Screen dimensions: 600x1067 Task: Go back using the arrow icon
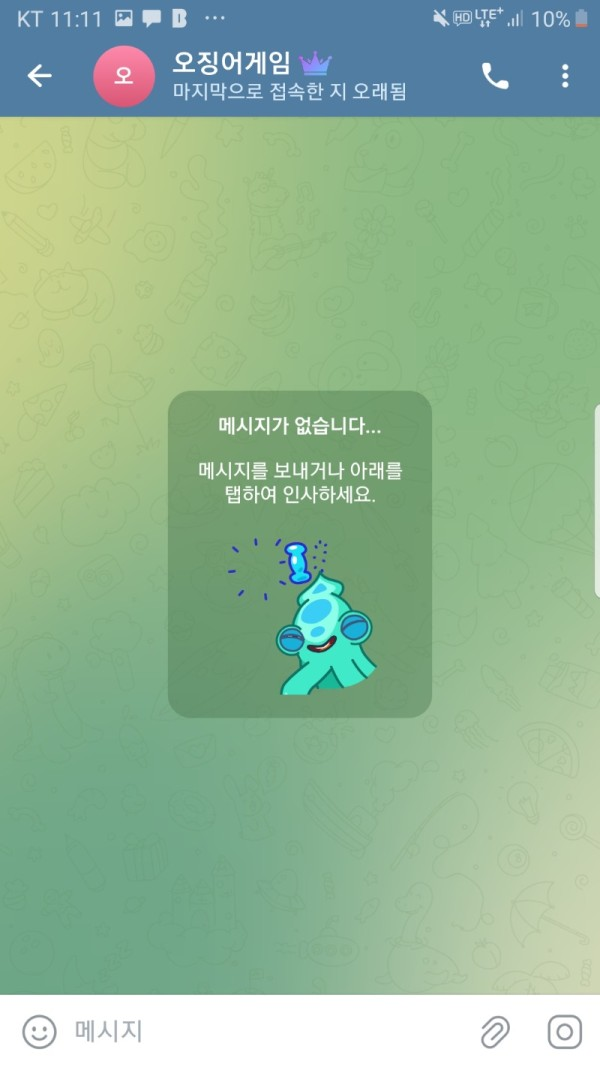coord(39,76)
